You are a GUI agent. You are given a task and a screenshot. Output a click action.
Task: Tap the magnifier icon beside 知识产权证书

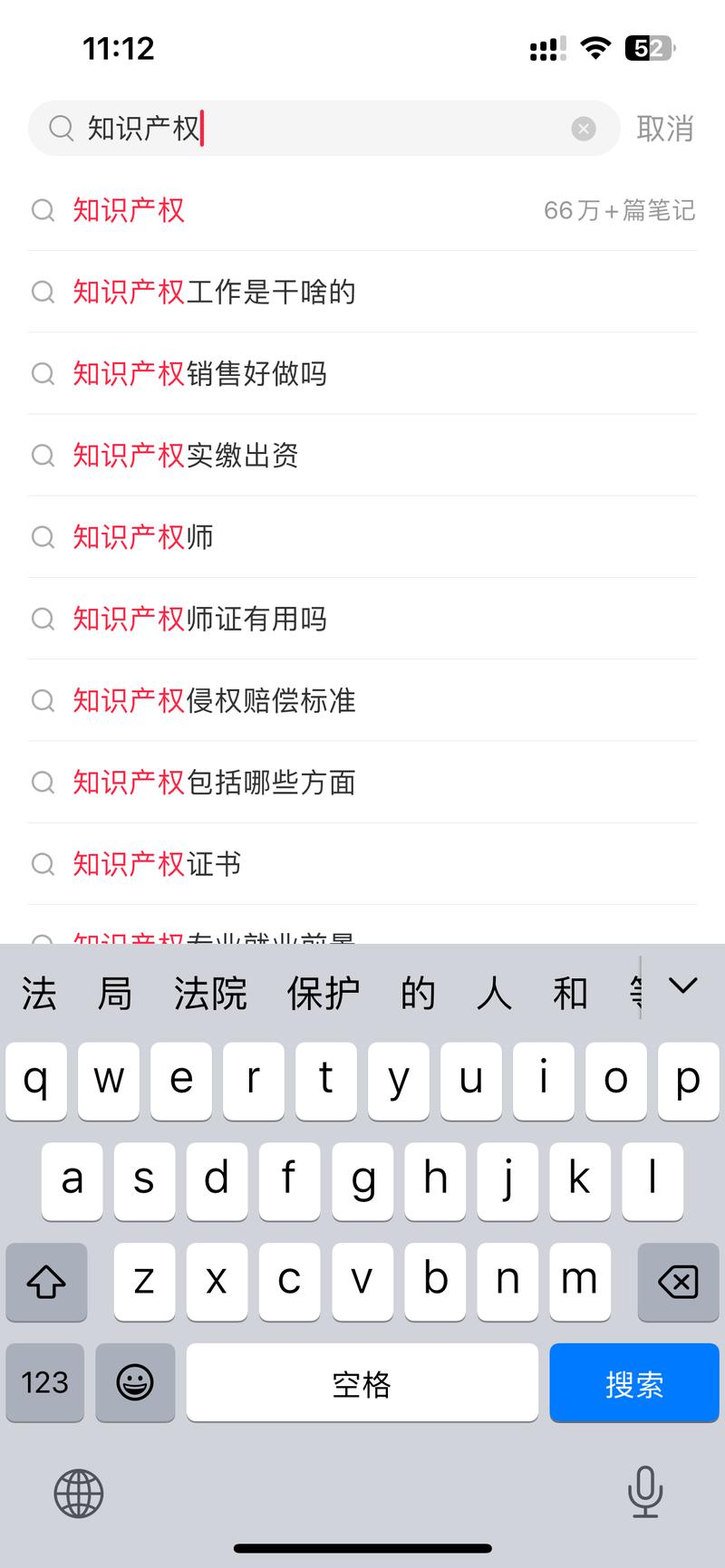pos(43,864)
